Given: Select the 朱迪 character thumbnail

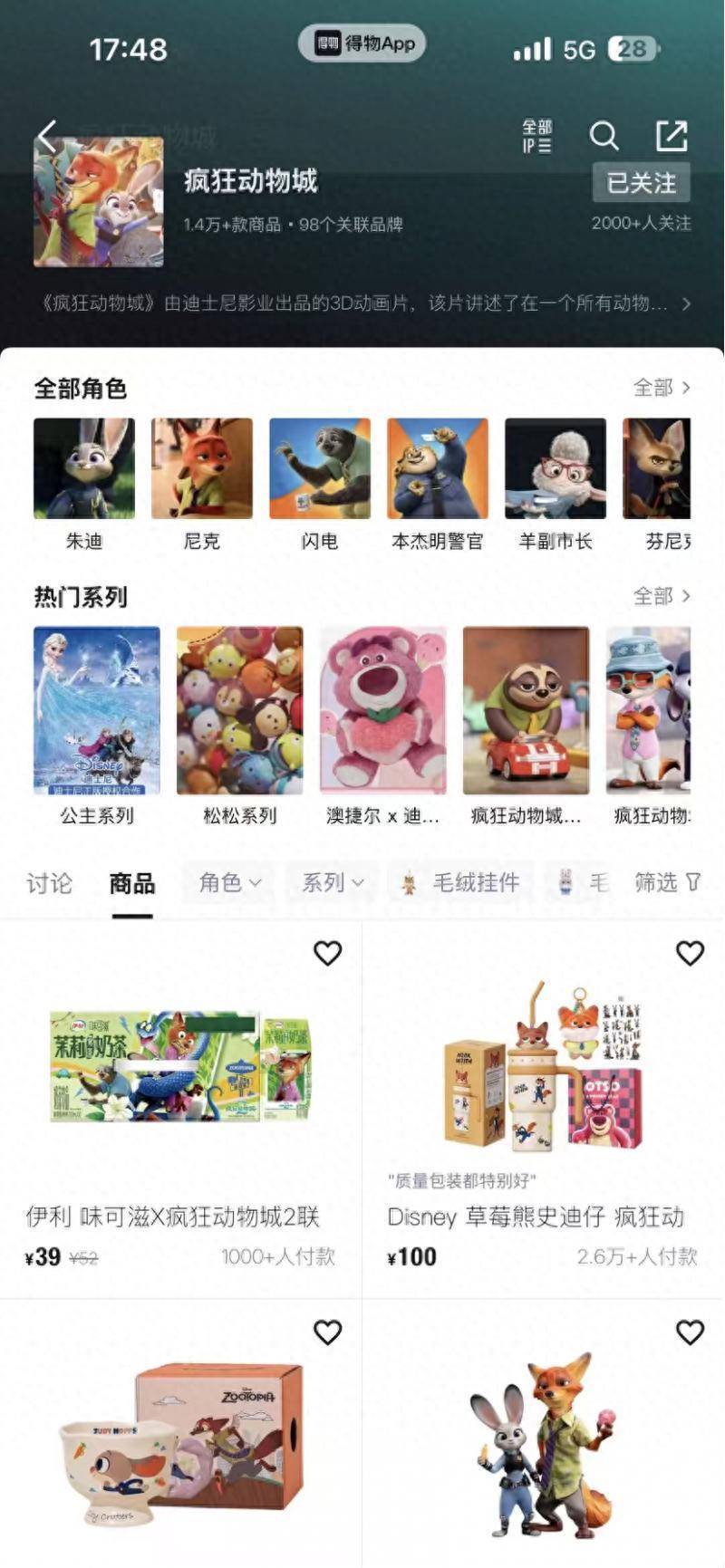Looking at the screenshot, I should coord(83,467).
